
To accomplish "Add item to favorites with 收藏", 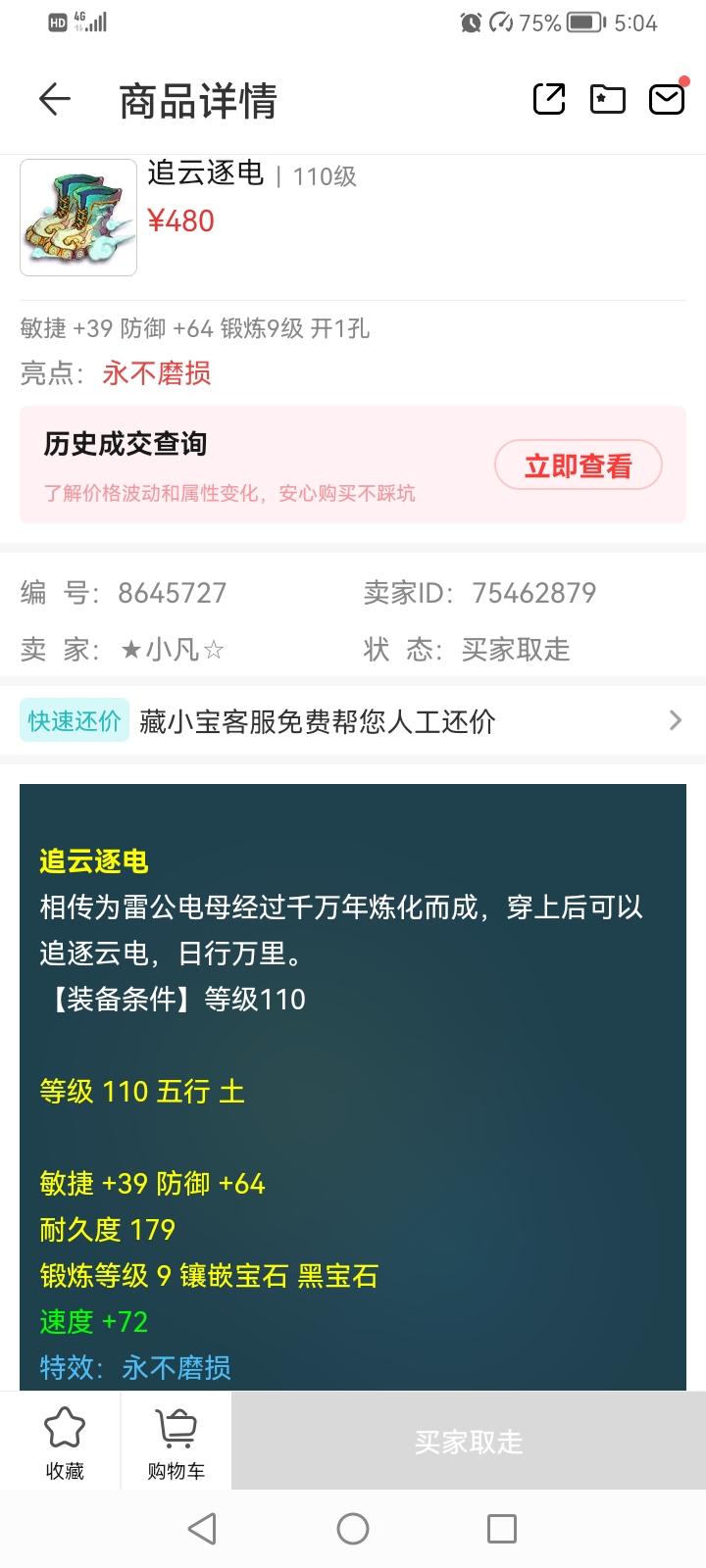I will (x=65, y=1442).
